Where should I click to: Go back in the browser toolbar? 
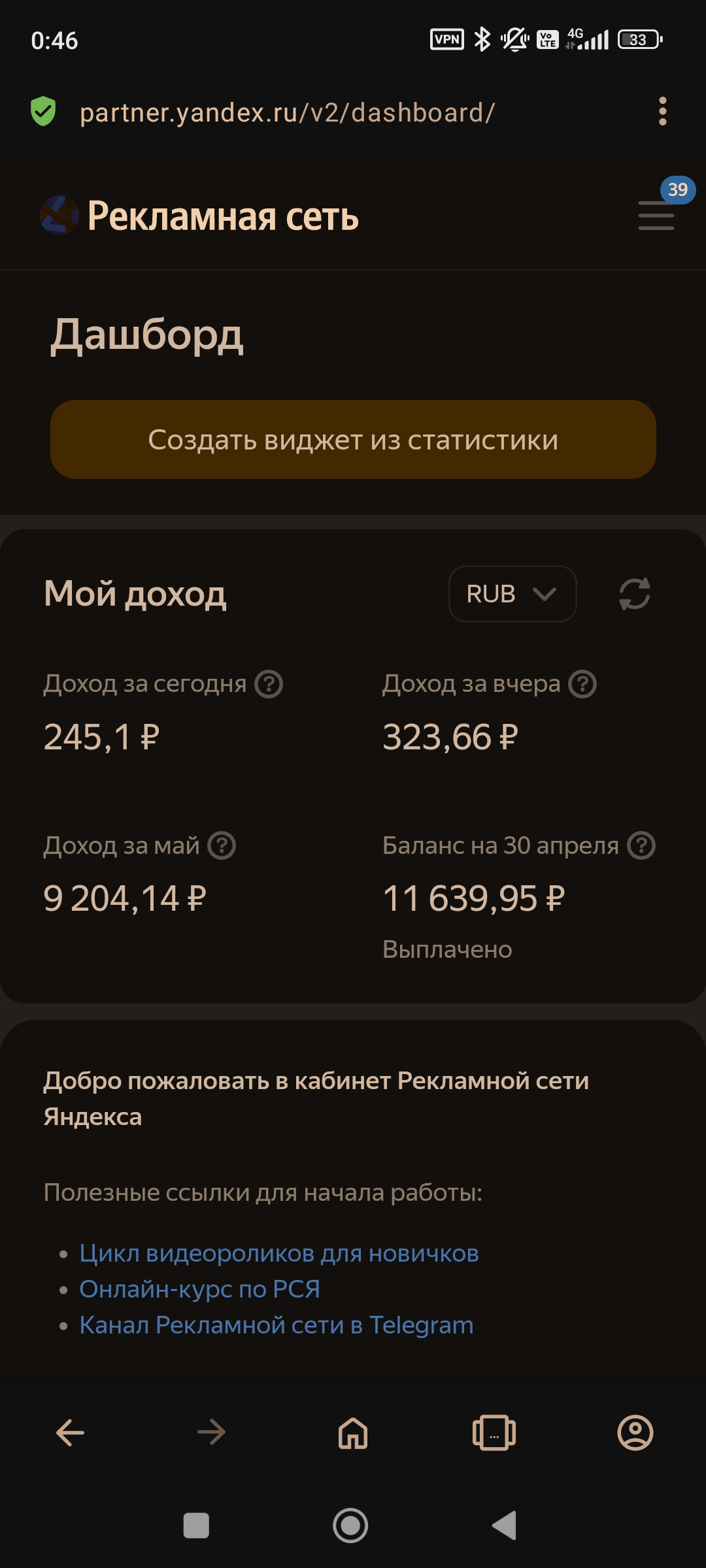coord(71,1433)
